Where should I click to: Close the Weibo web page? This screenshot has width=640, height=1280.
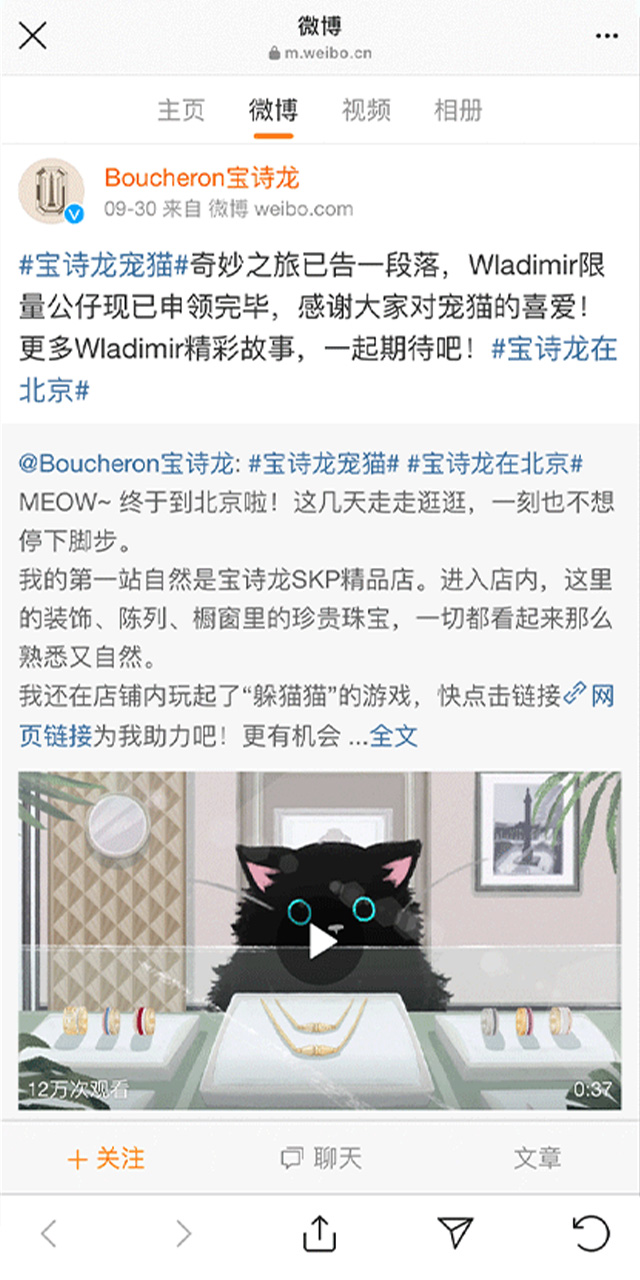(x=33, y=36)
